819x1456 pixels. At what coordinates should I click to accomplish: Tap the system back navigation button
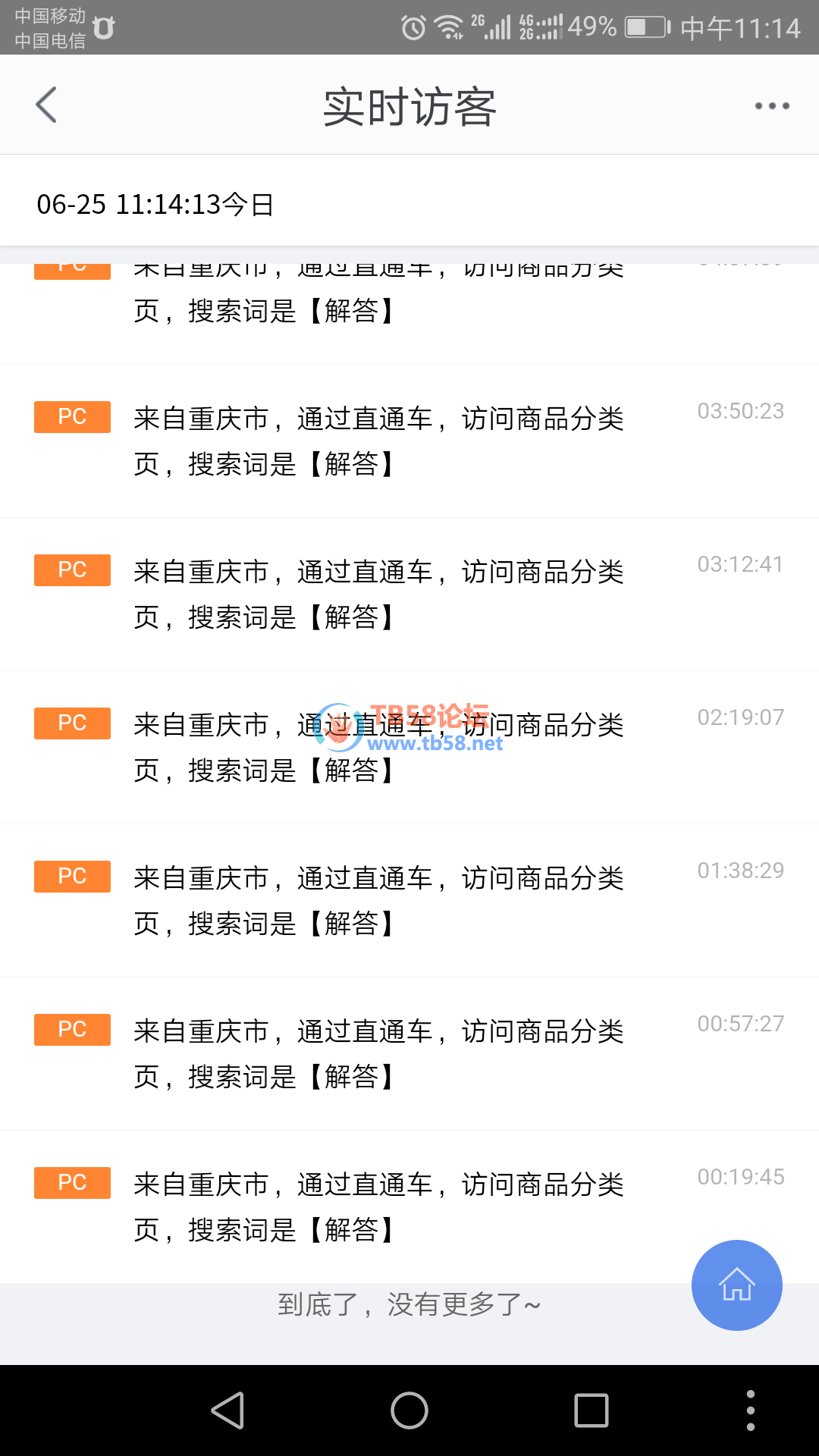pyautogui.click(x=227, y=1410)
